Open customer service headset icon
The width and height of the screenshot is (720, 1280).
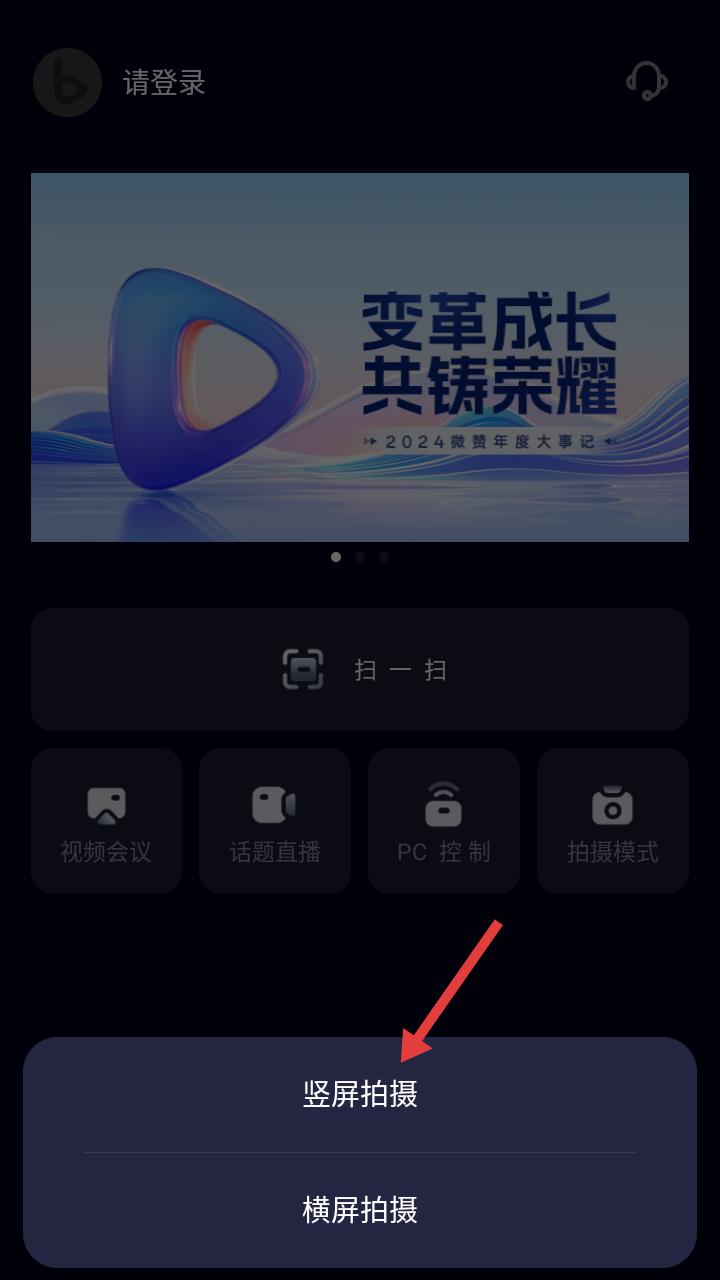[647, 81]
